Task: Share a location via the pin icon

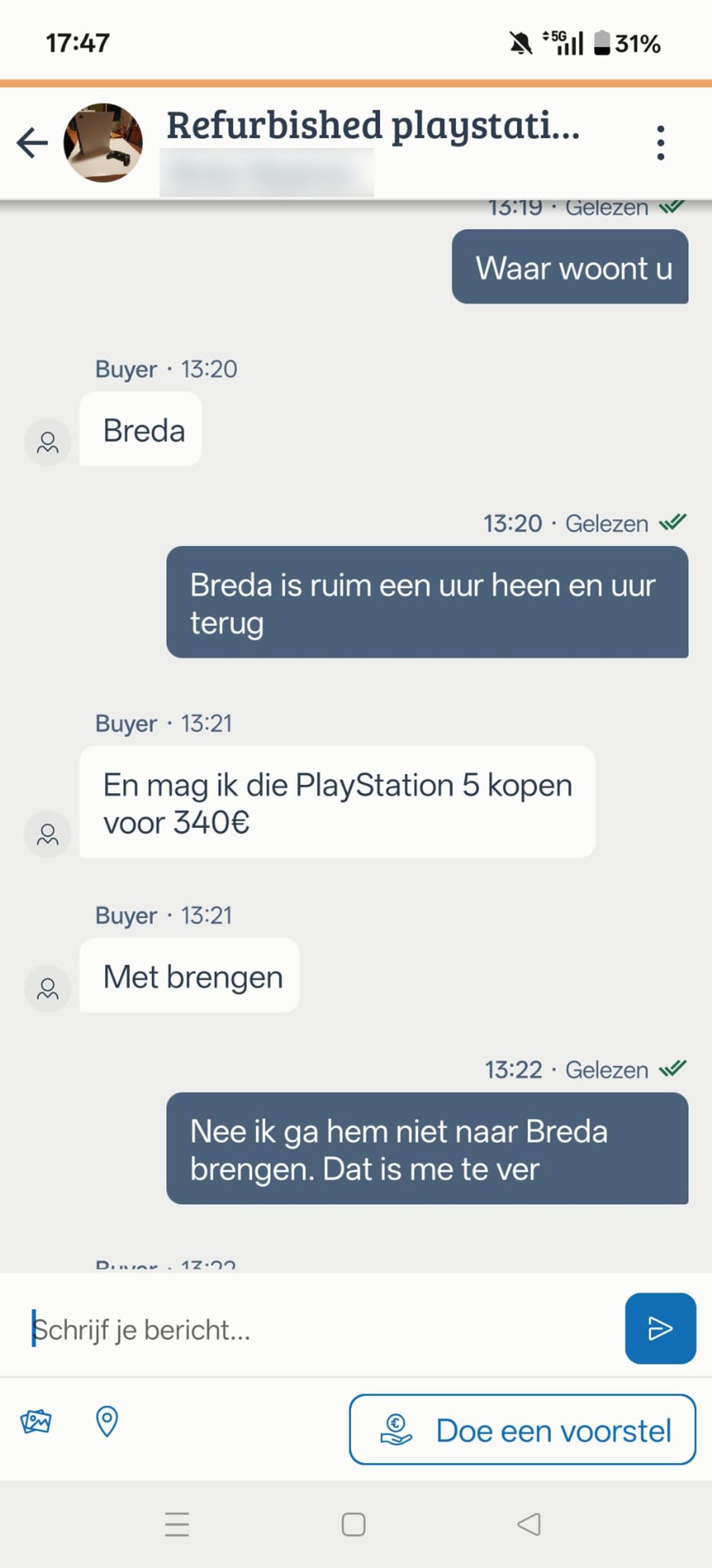Action: (107, 1422)
